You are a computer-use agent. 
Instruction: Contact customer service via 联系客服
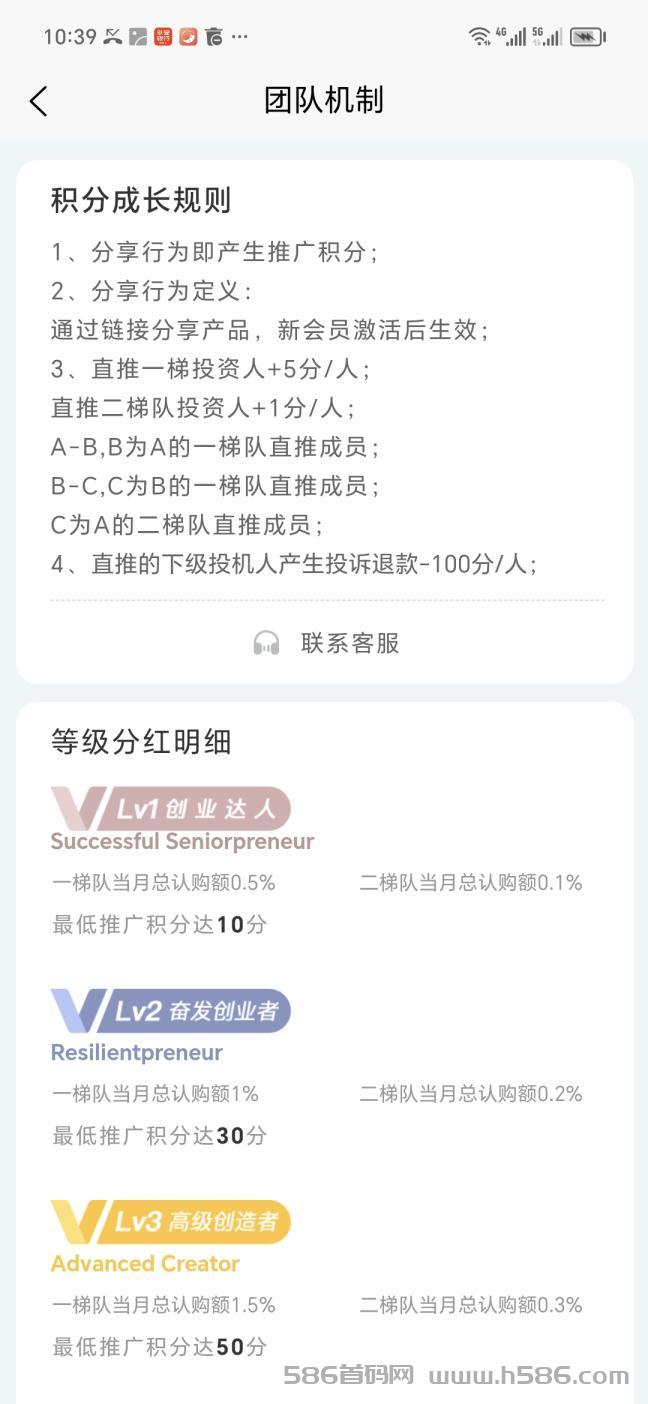(326, 643)
